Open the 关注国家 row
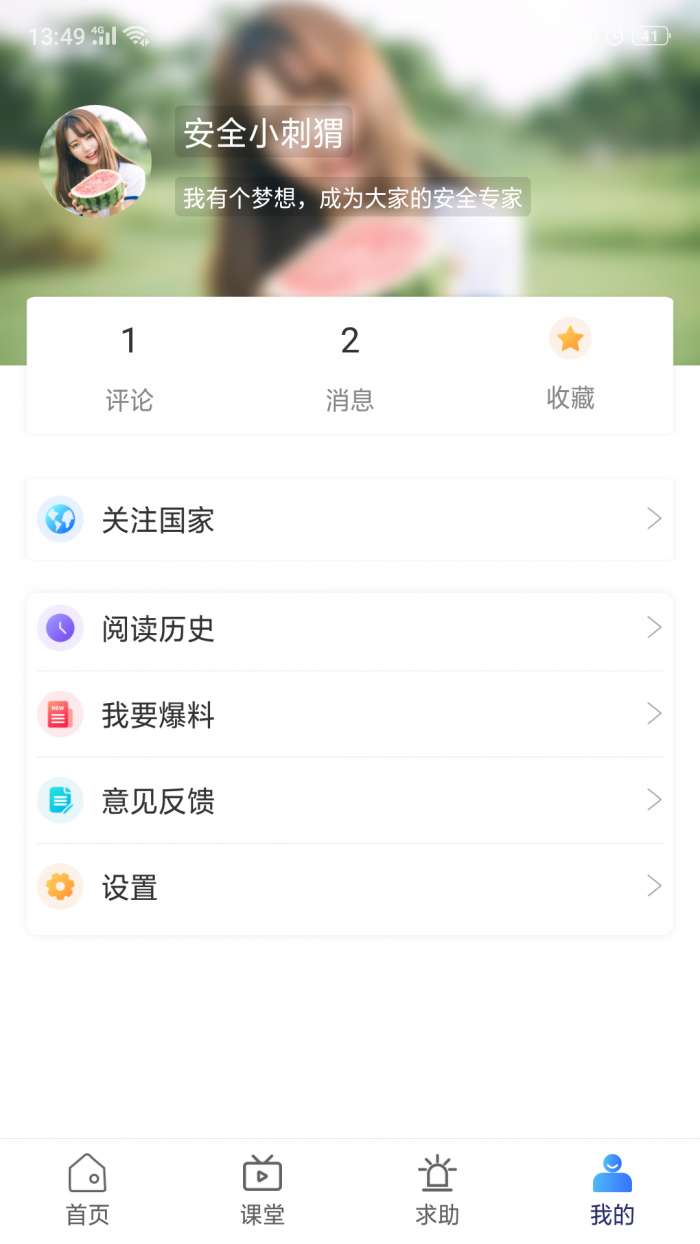This screenshot has height=1244, width=700. pyautogui.click(x=350, y=520)
